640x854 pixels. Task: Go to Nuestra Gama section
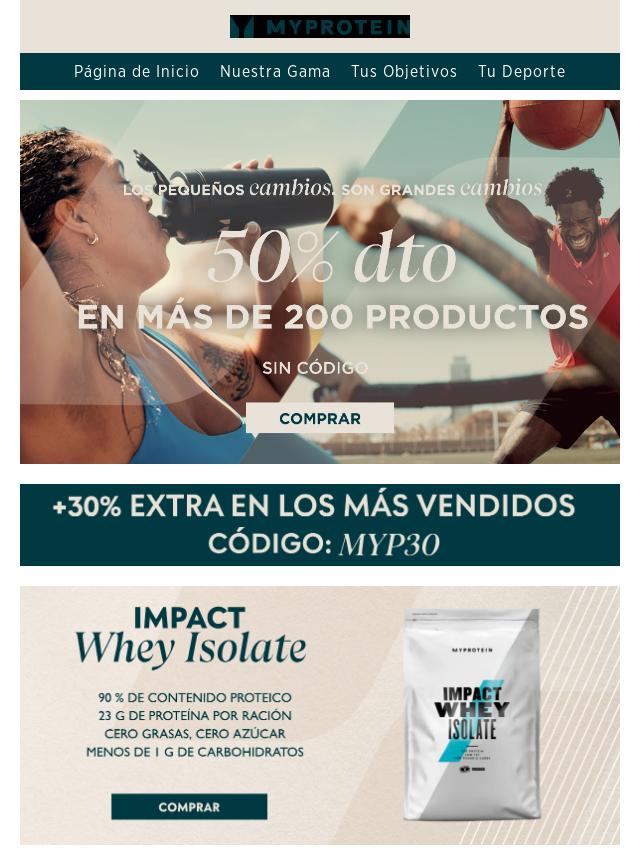275,72
